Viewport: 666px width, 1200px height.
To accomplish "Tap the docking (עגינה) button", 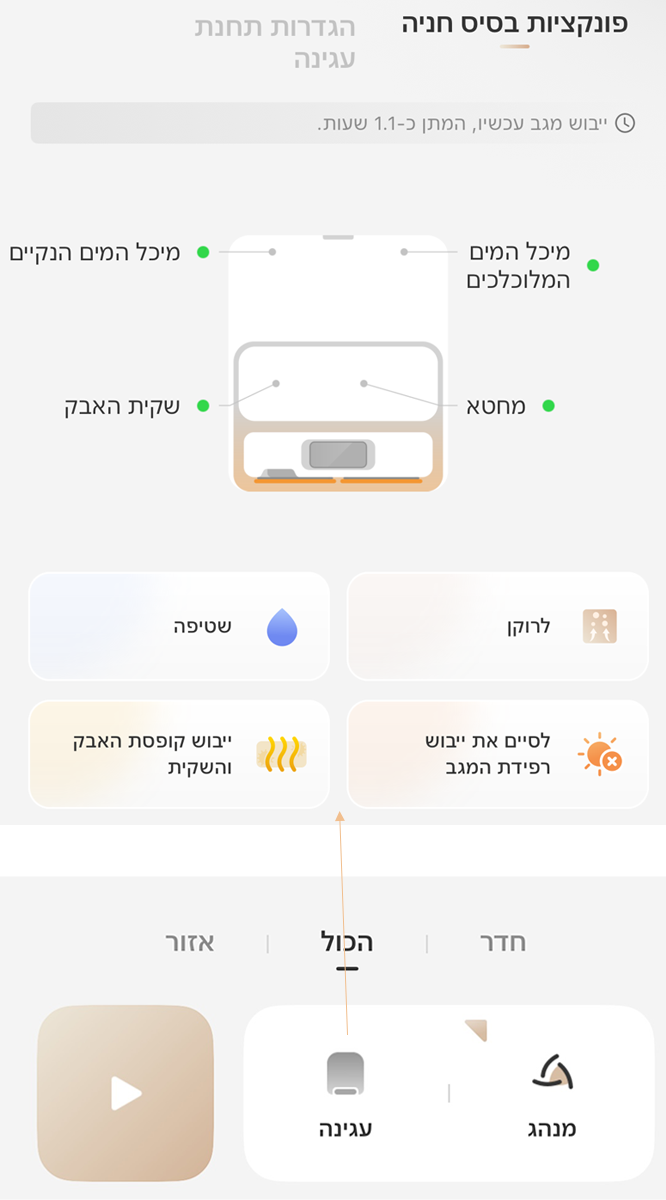I will [346, 1095].
